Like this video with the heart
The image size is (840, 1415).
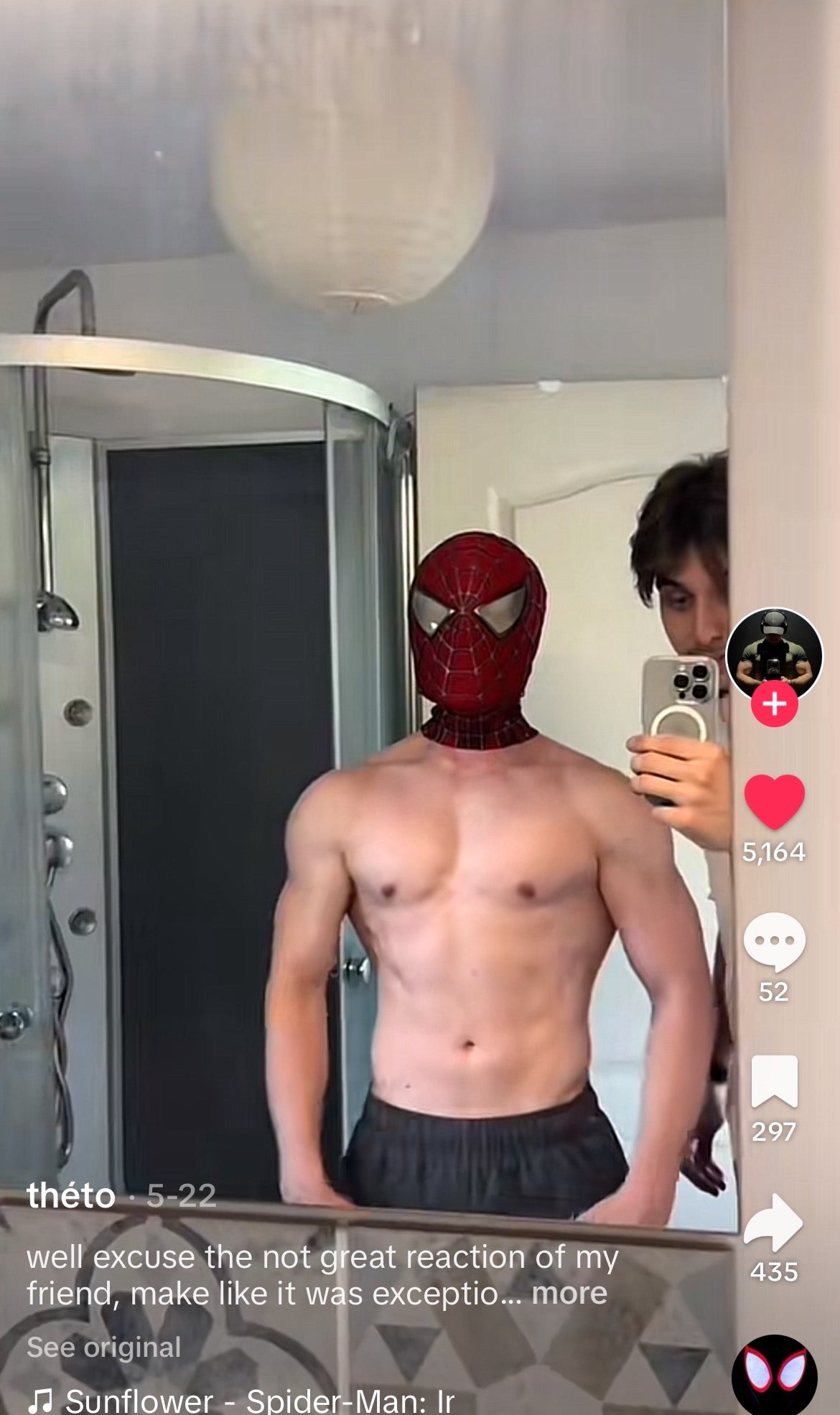pos(773,802)
